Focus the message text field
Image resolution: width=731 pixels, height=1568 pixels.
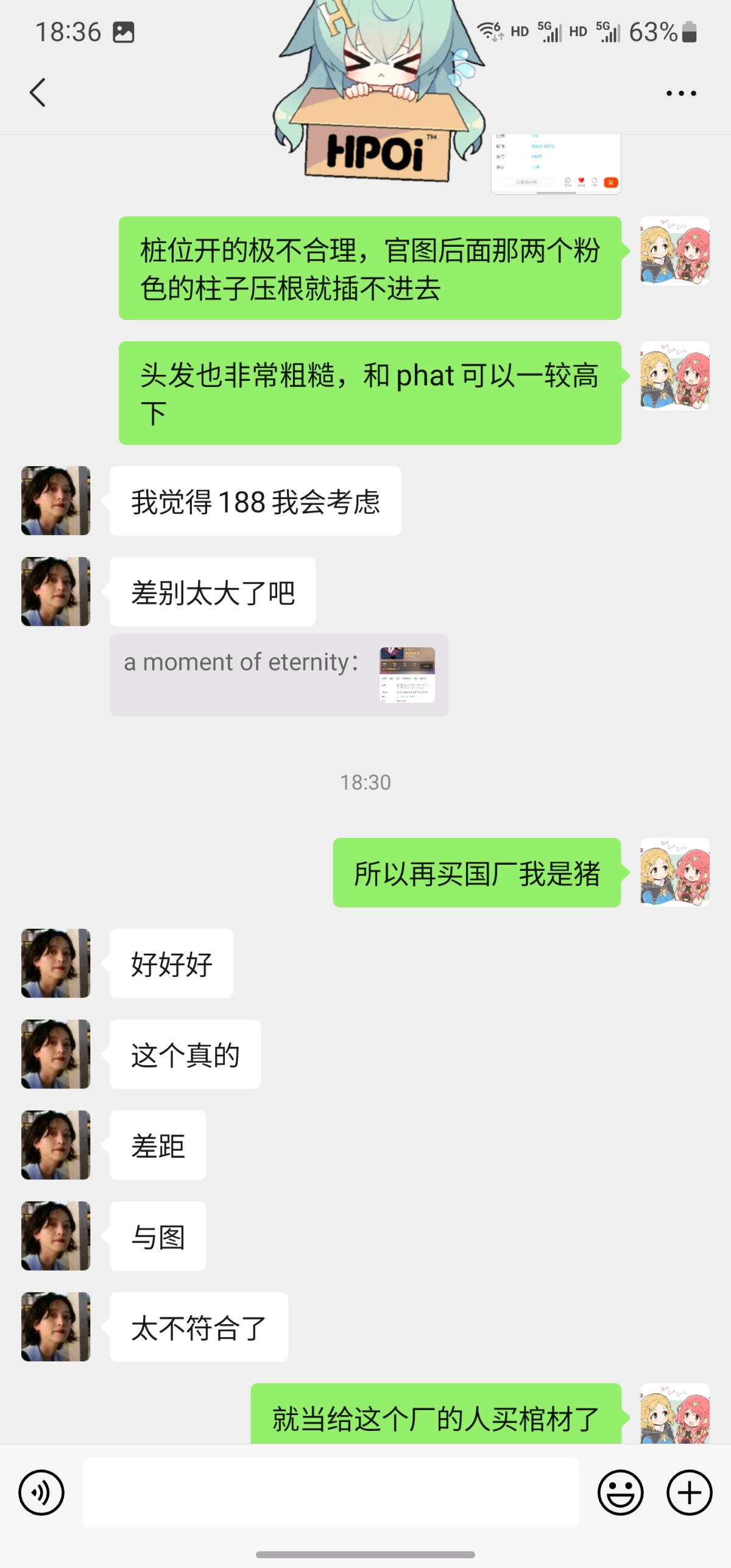(x=330, y=1492)
